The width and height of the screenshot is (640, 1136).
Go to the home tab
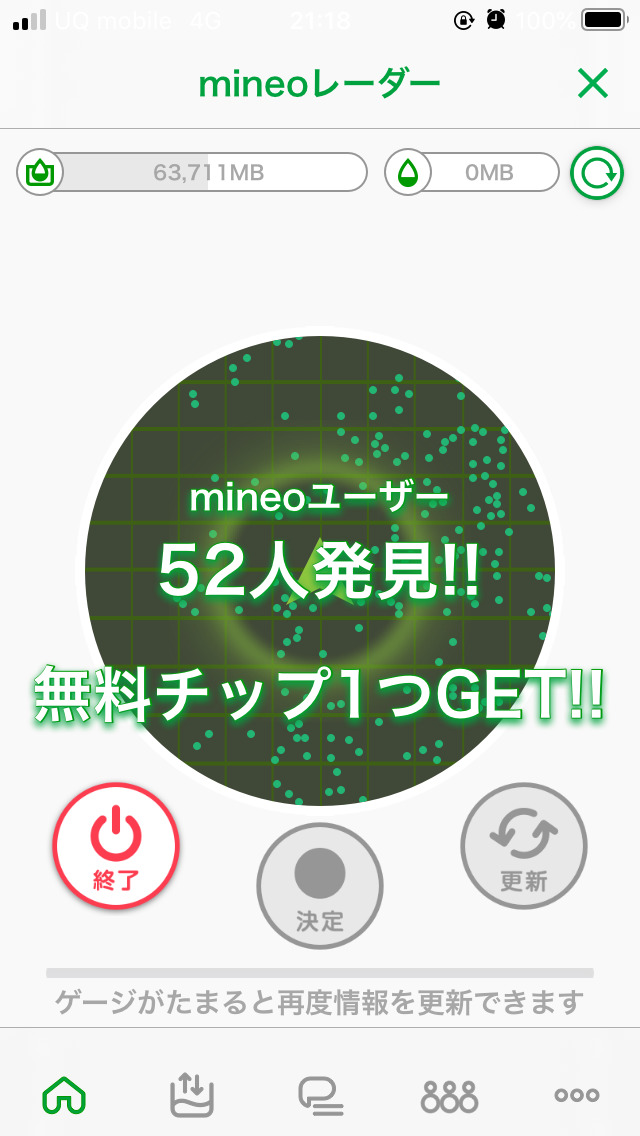point(64,1096)
